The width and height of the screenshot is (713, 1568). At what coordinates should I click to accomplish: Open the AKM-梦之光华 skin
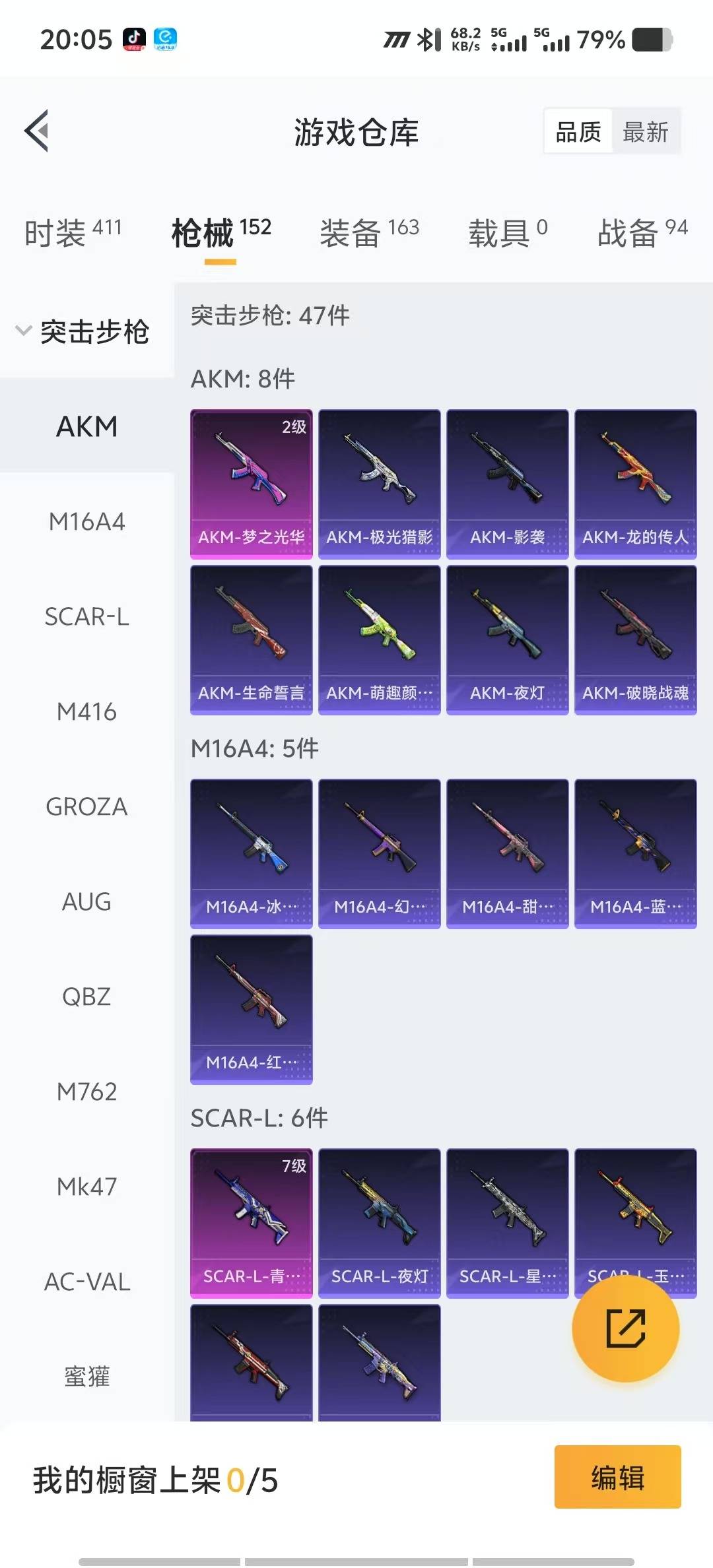pos(252,484)
